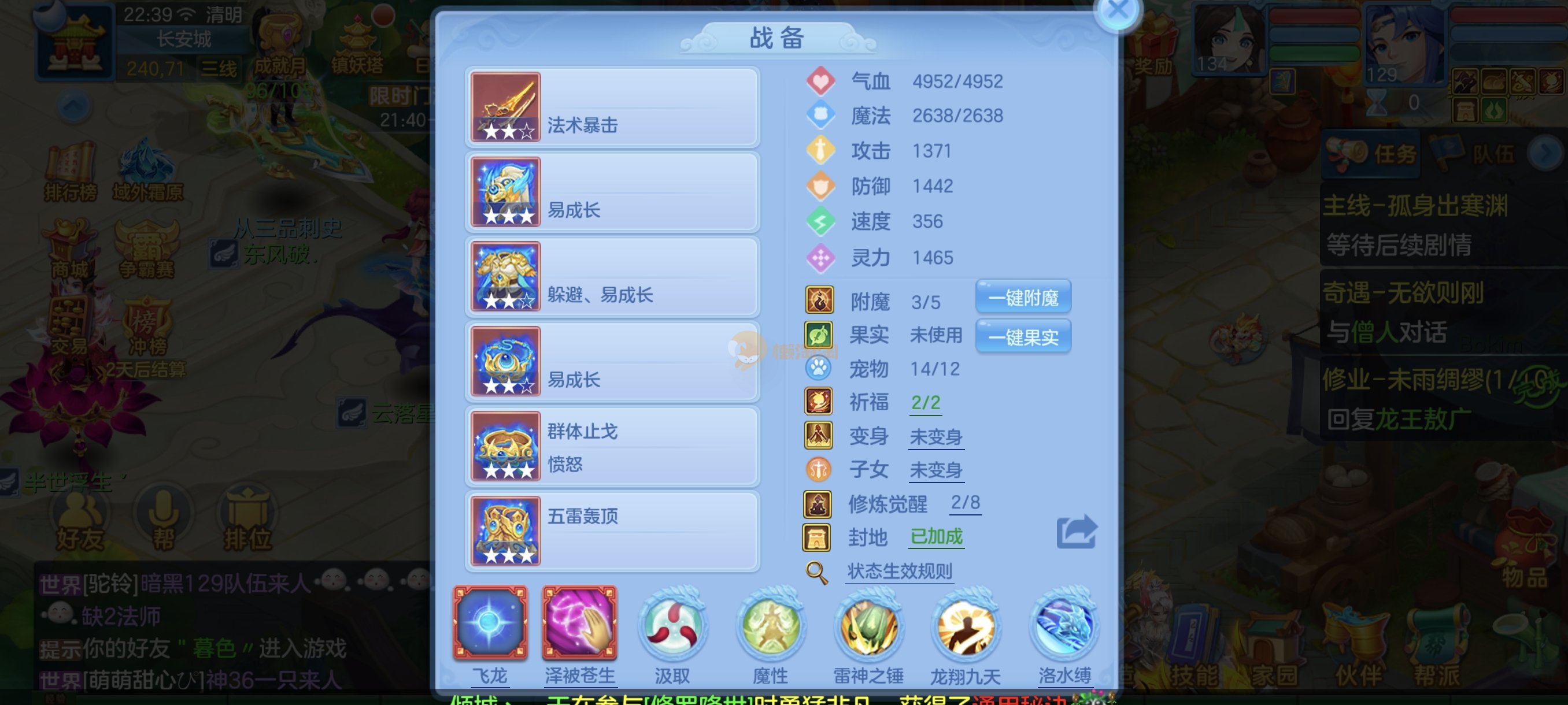Open the 群体止戈 愤怒 equipment row
This screenshot has width=1568, height=705.
coord(612,447)
